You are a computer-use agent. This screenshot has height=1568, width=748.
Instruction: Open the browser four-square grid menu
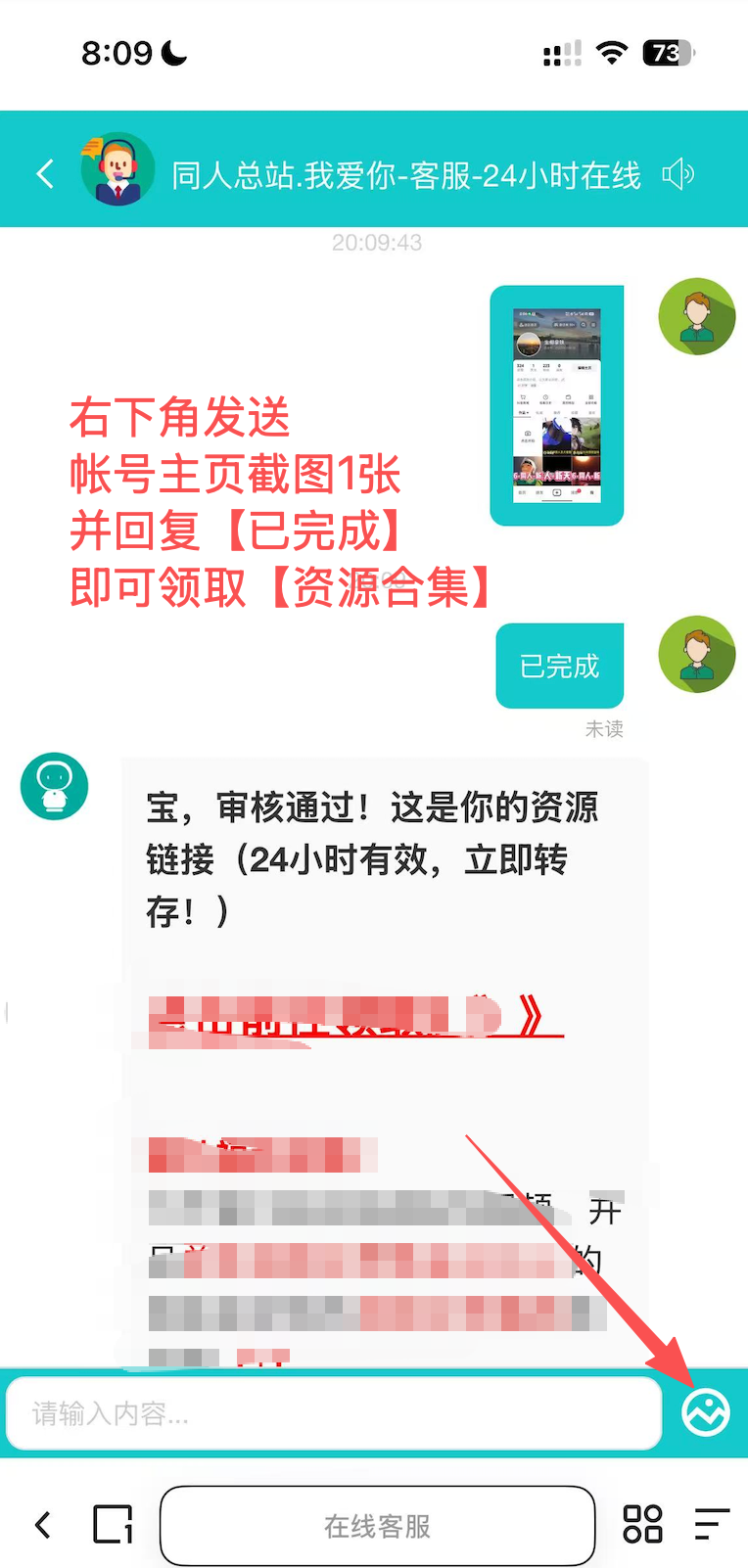(x=642, y=1524)
